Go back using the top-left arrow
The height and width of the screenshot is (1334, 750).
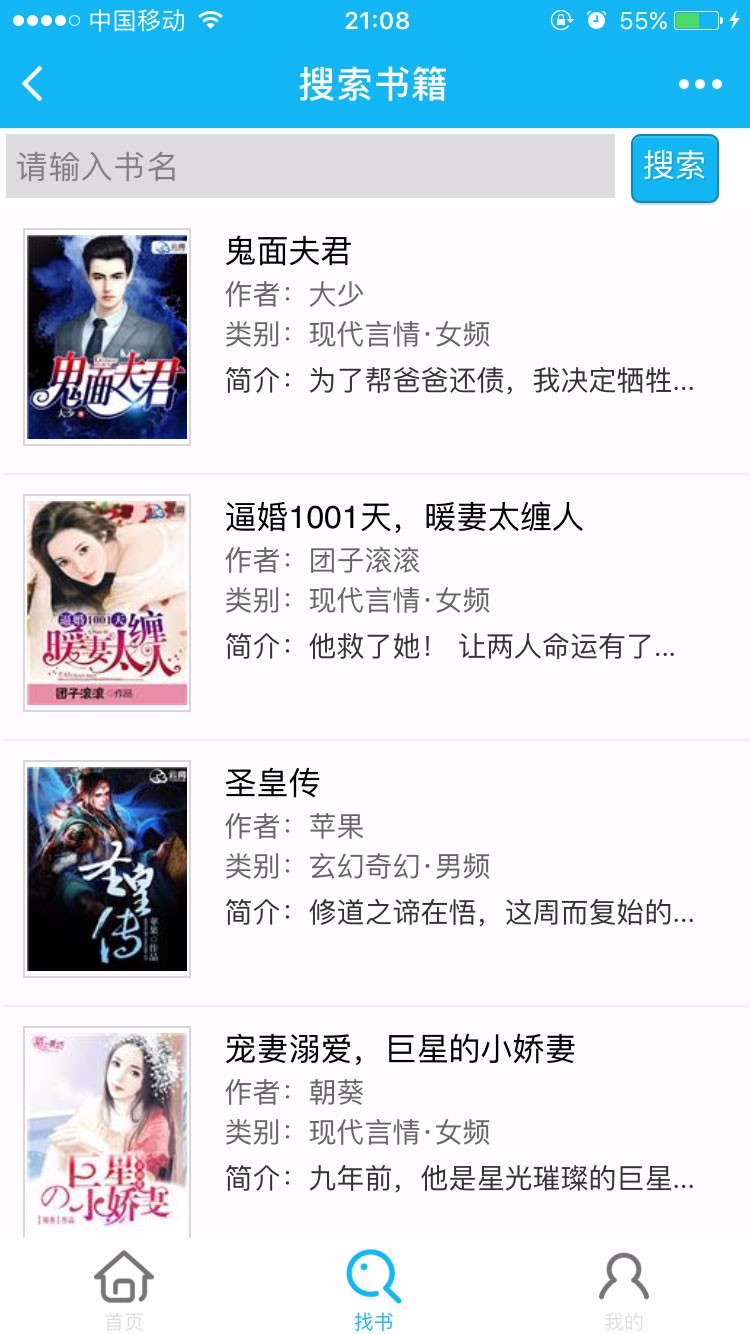click(33, 84)
